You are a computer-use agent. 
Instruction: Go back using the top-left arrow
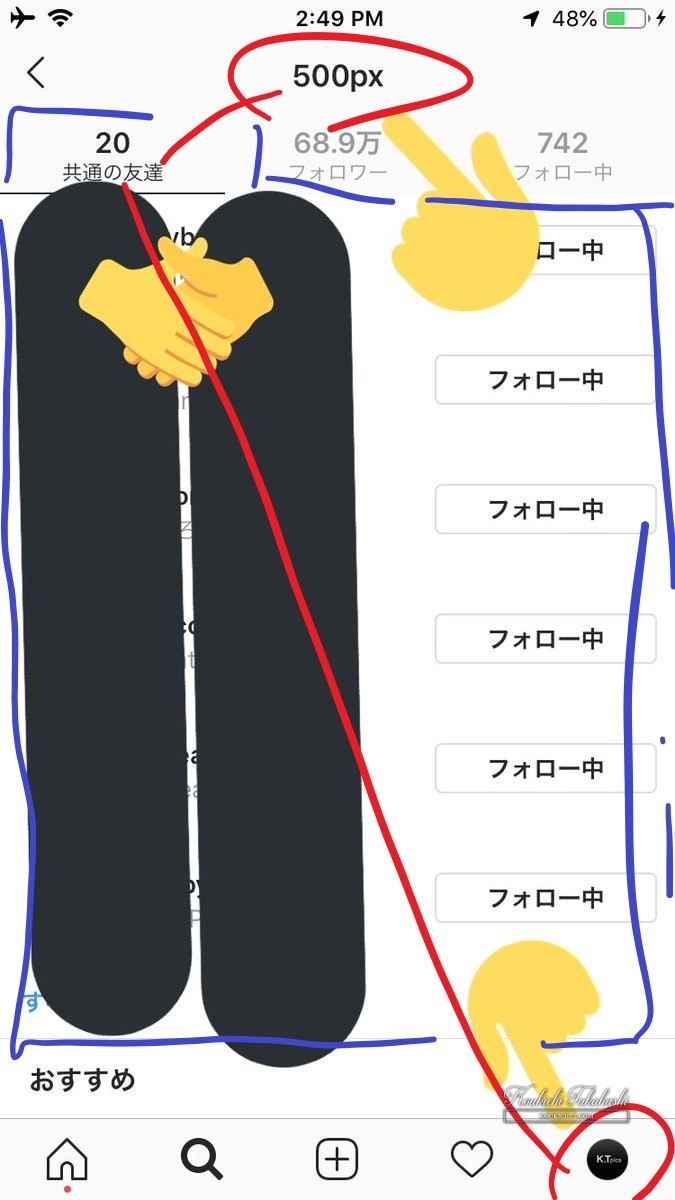[36, 74]
